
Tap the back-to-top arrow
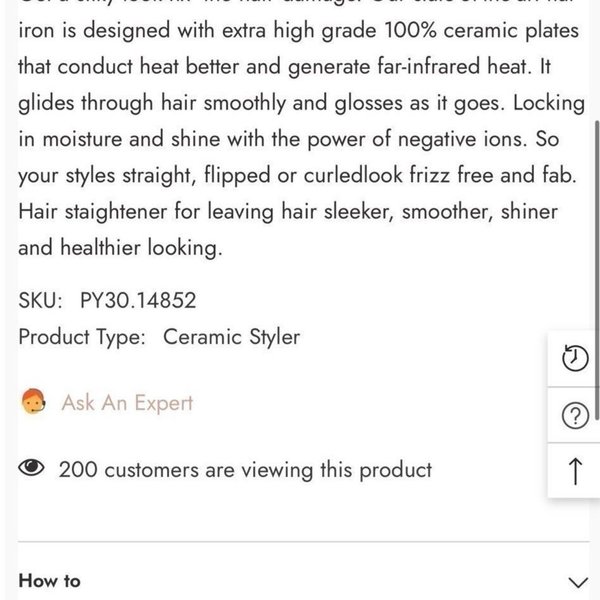(x=575, y=472)
